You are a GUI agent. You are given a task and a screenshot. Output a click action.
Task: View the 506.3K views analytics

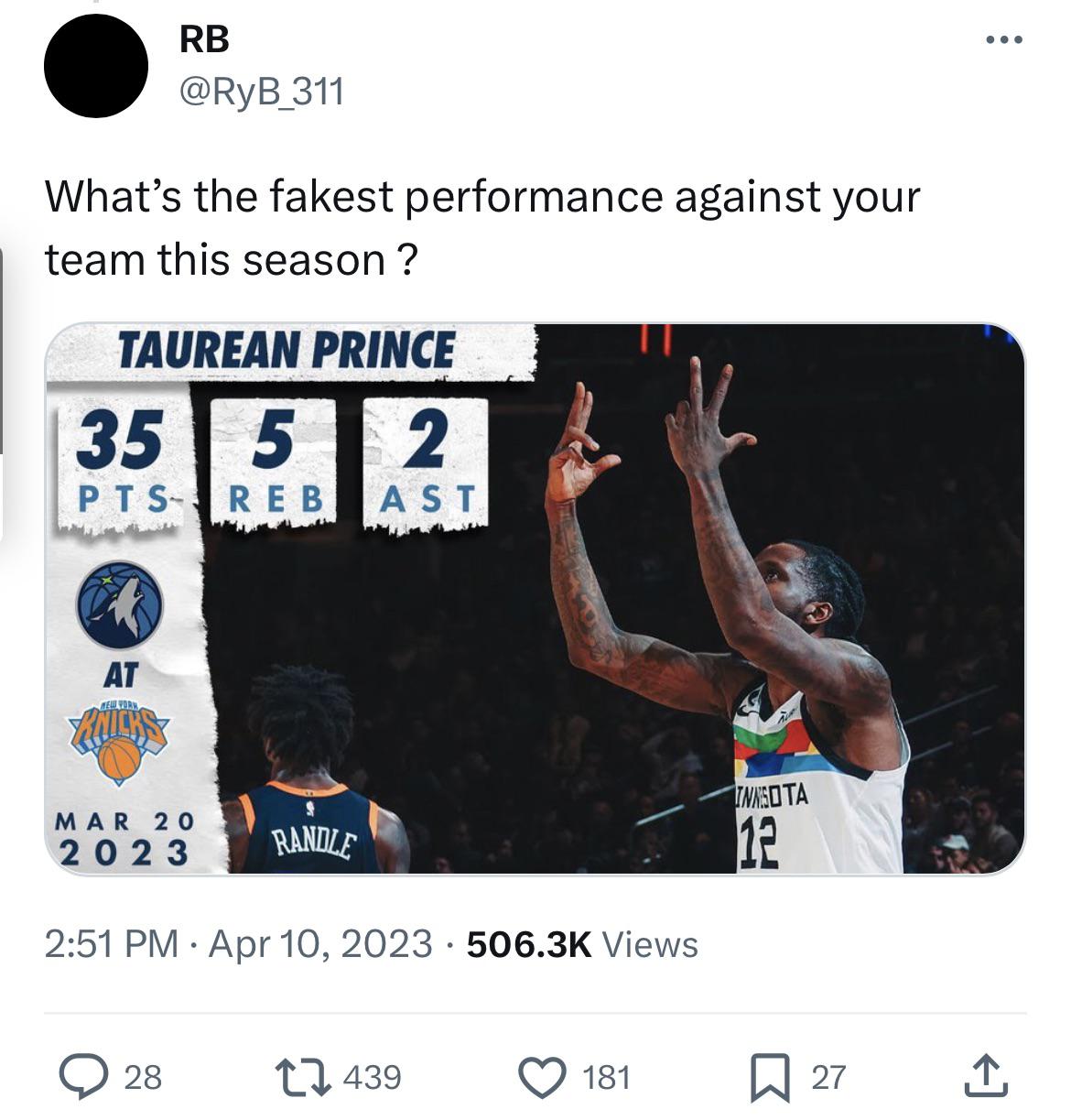tap(581, 943)
